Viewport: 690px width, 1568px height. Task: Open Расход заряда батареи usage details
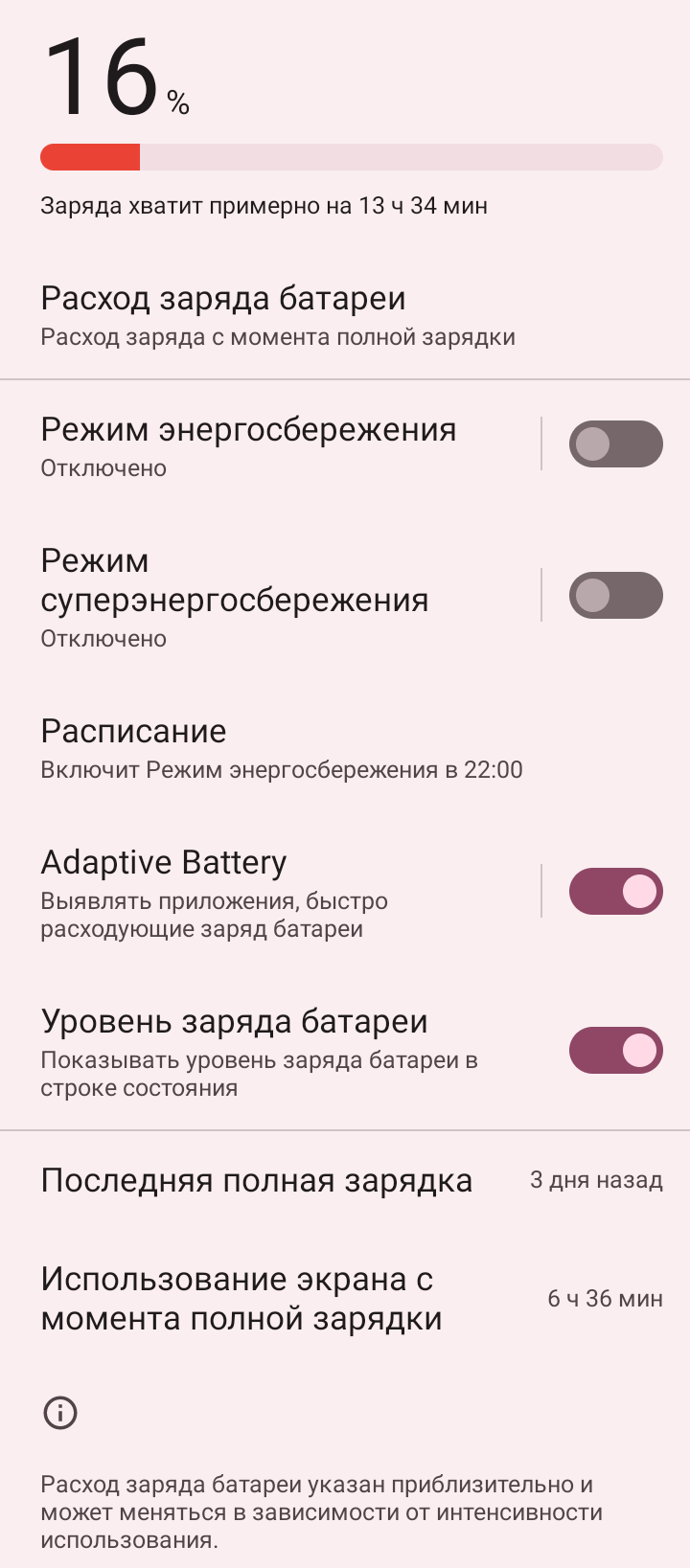[278, 315]
